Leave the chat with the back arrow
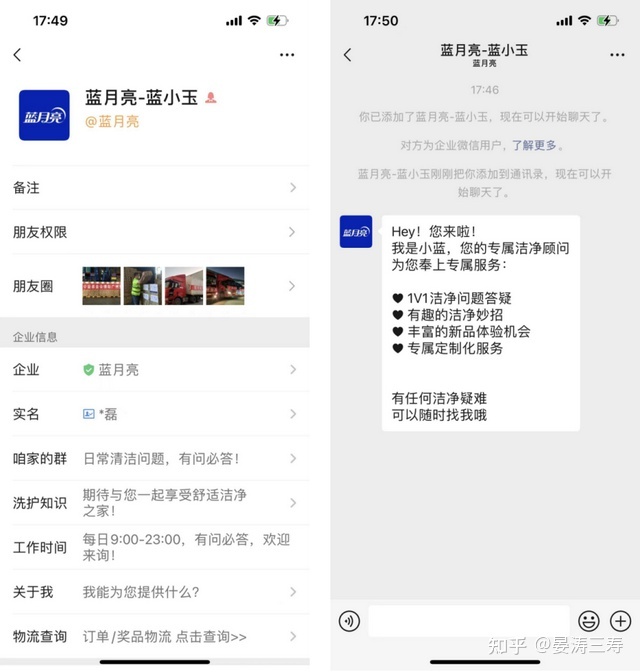This screenshot has height=672, width=640. pyautogui.click(x=347, y=55)
